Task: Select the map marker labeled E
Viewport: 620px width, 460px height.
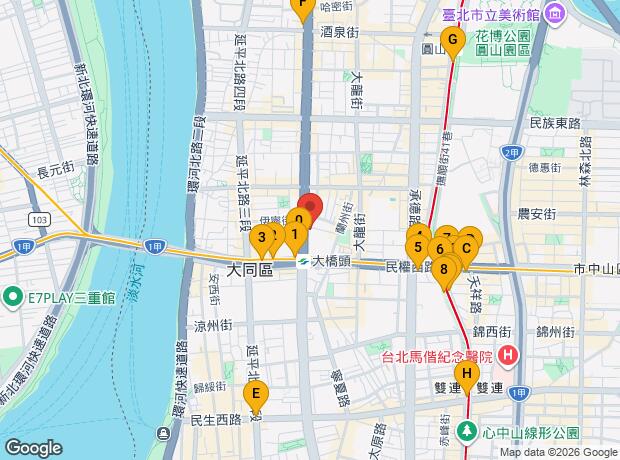Action: tap(256, 396)
